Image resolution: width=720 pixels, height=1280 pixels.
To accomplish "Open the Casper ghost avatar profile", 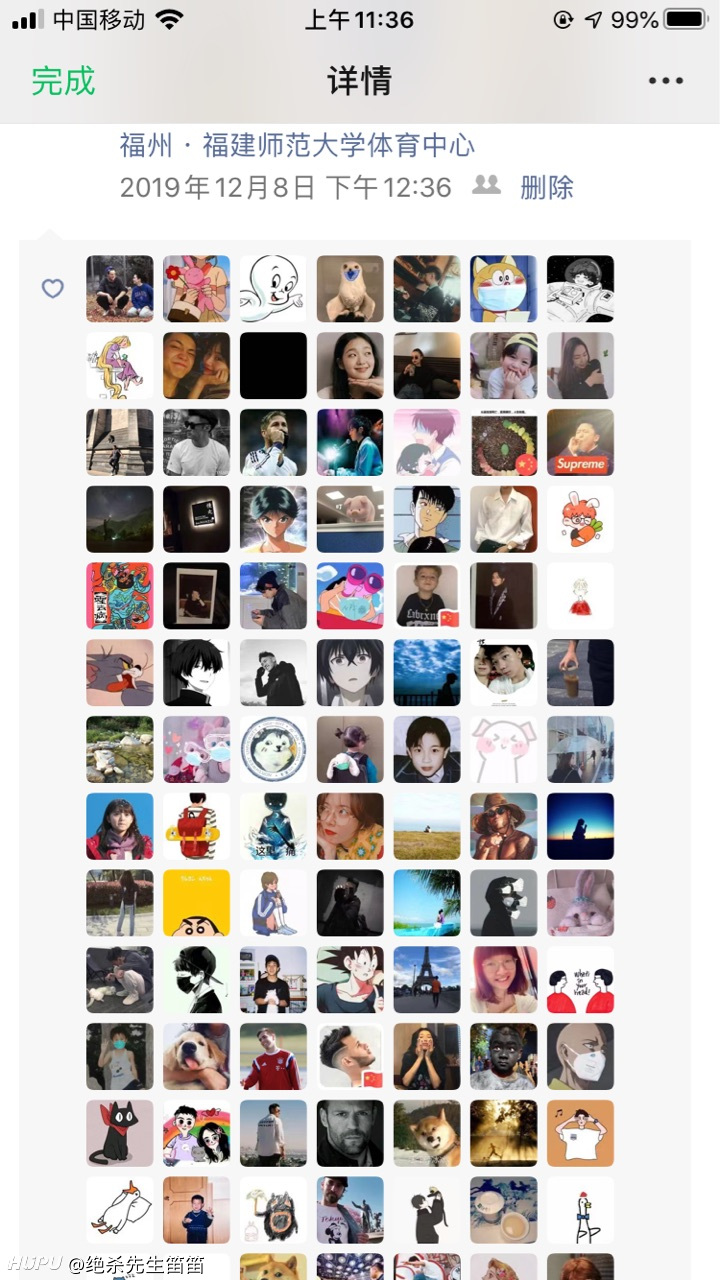I will 273,289.
